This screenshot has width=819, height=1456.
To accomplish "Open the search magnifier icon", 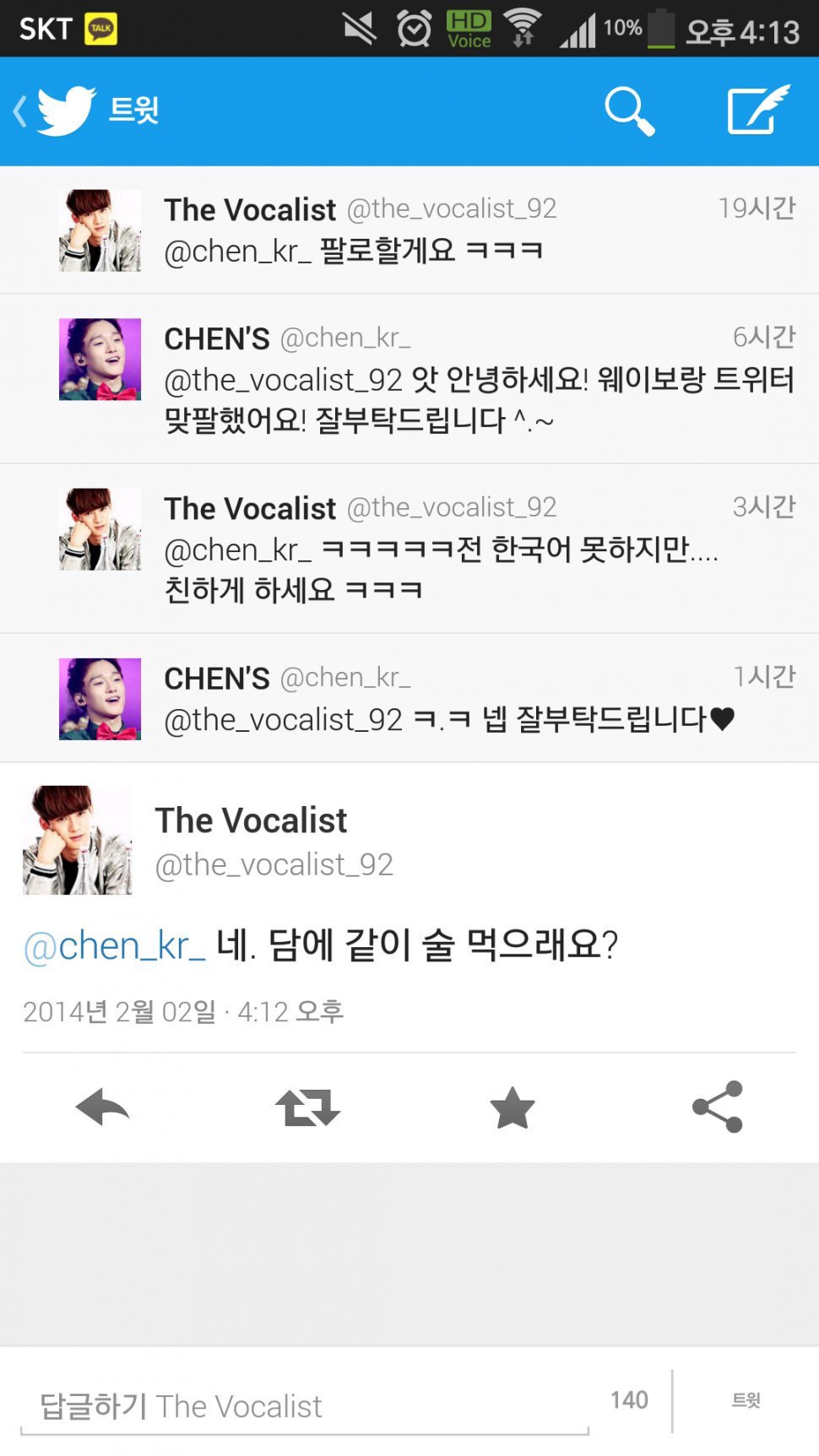I will point(629,111).
